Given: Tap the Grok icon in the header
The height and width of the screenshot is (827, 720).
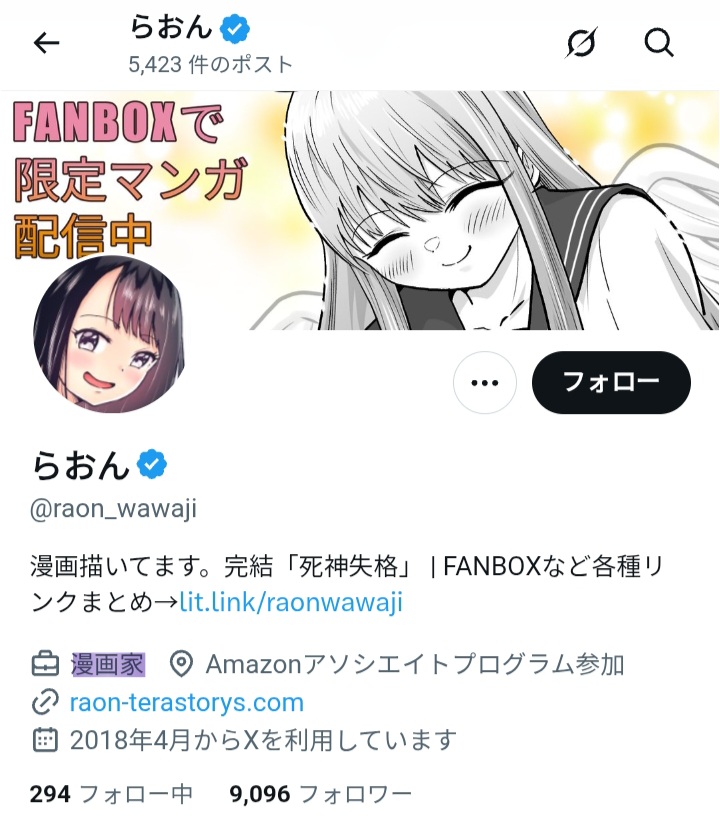Looking at the screenshot, I should (x=581, y=43).
